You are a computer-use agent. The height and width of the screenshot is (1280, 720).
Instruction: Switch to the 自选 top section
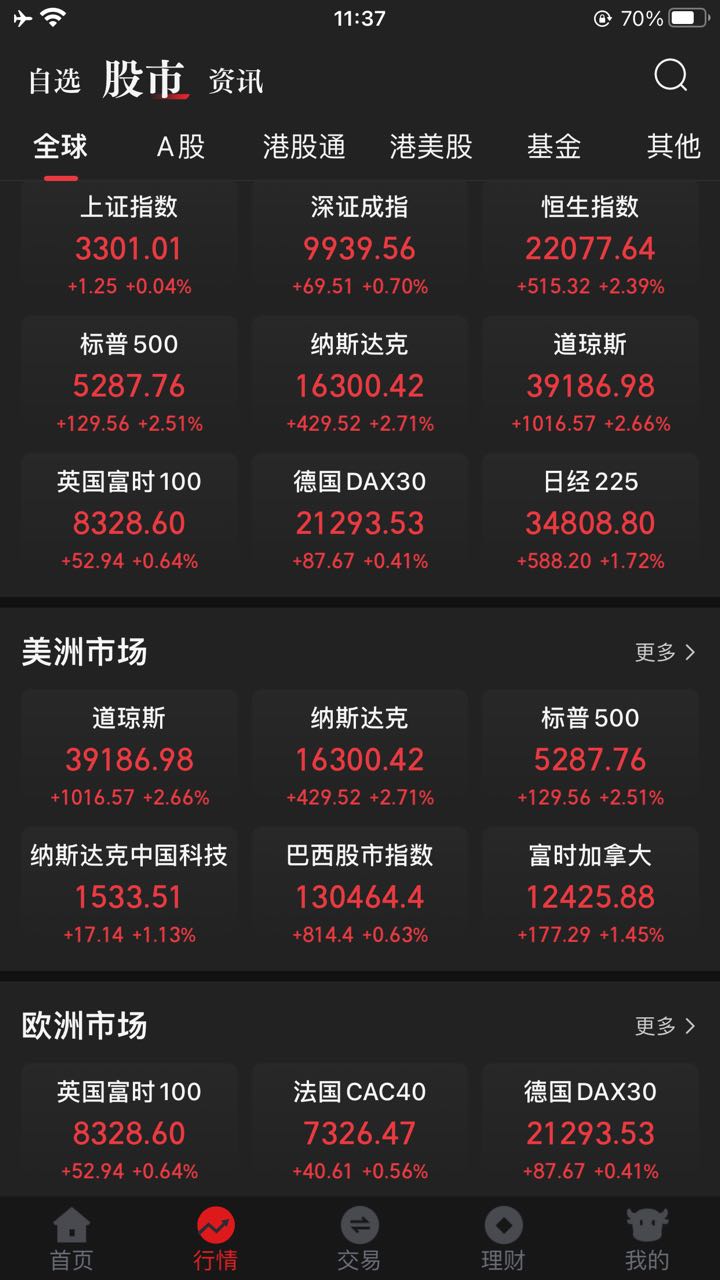tap(54, 81)
